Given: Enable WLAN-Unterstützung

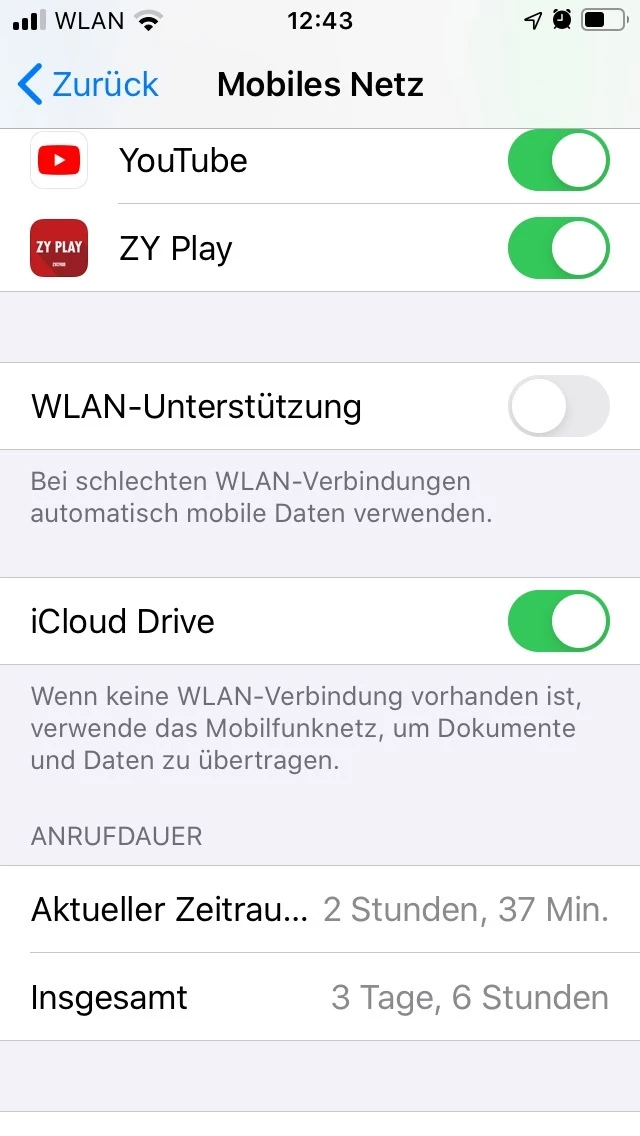Looking at the screenshot, I should coord(558,406).
